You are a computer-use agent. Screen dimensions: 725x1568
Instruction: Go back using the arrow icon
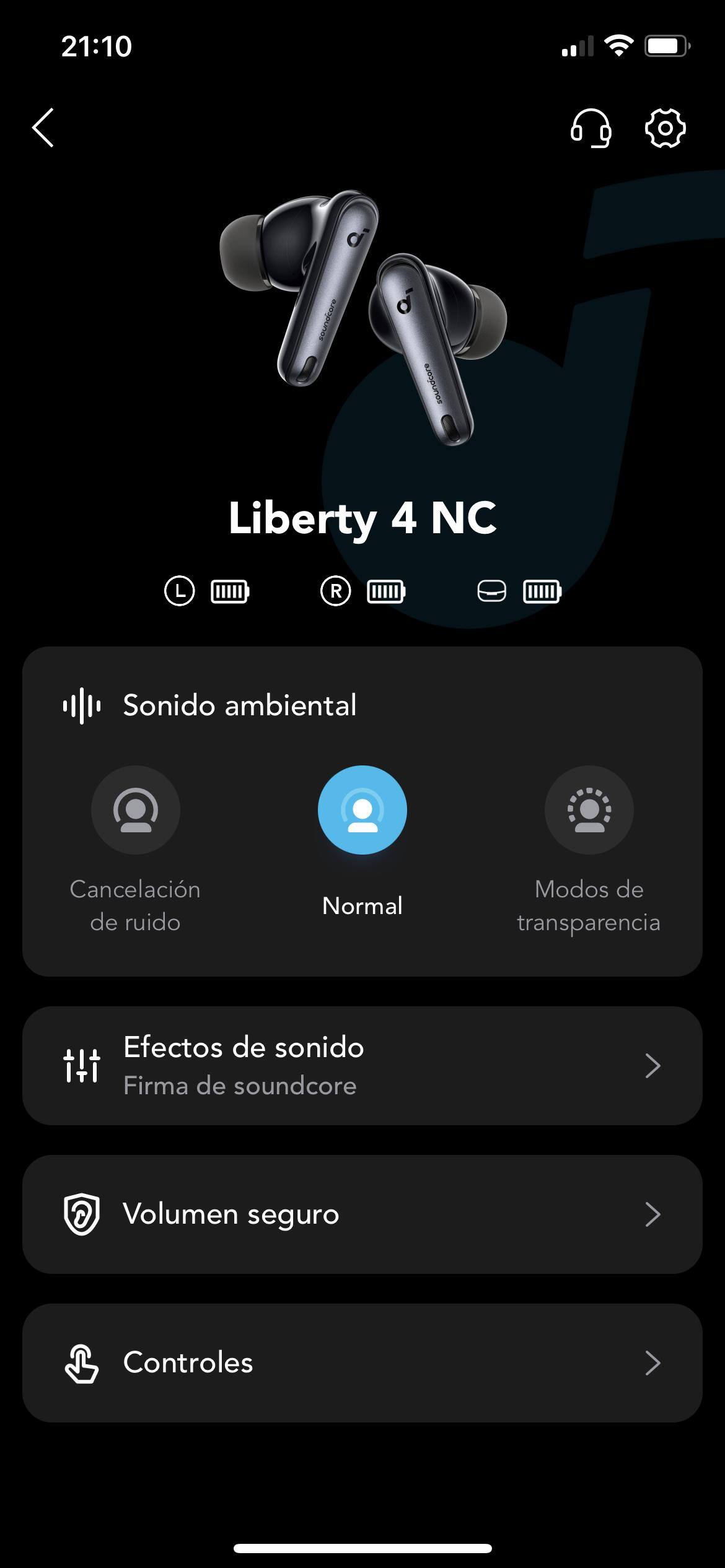(43, 128)
